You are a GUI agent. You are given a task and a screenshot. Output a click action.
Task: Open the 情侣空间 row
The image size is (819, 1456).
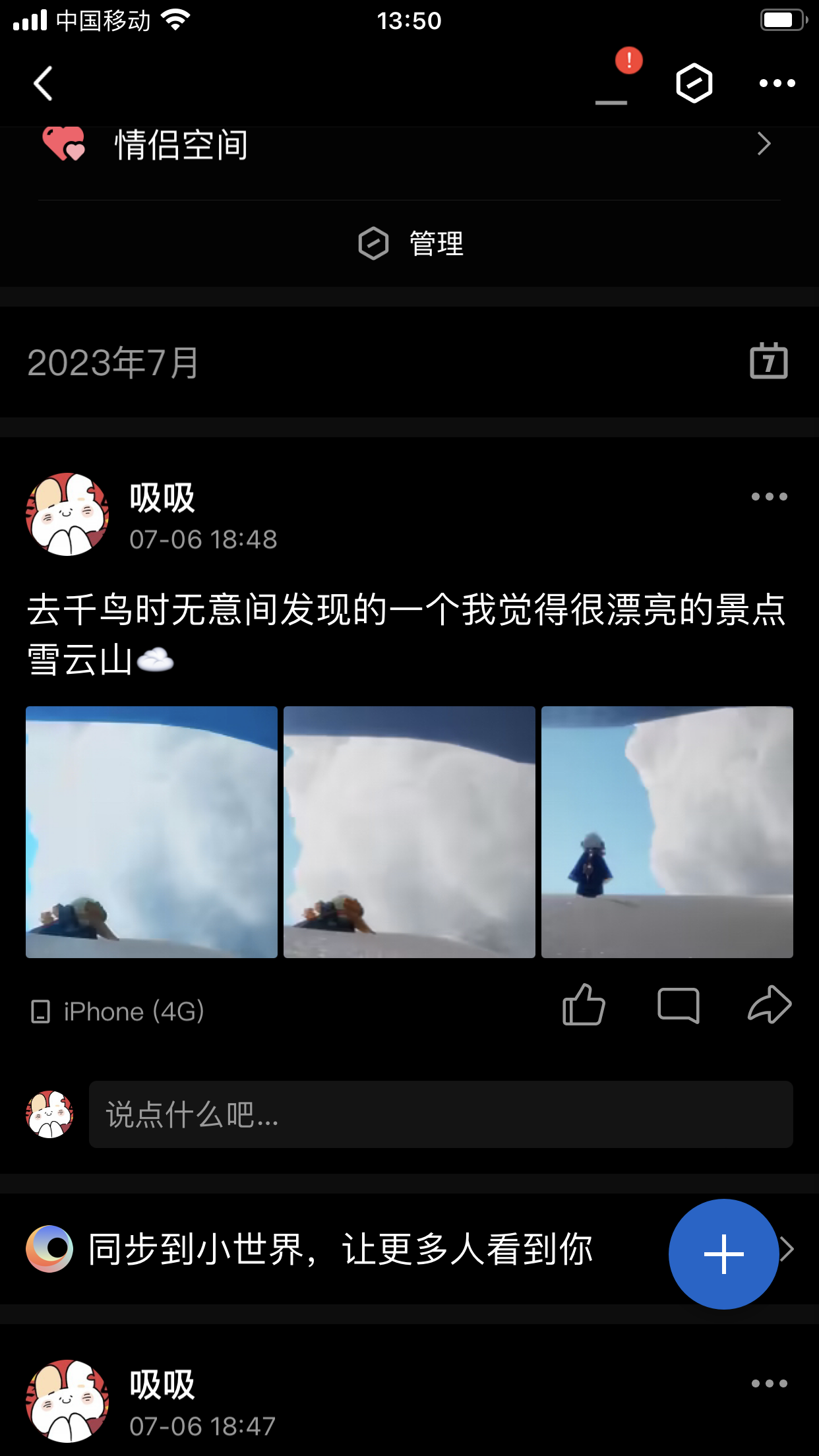coord(409,145)
